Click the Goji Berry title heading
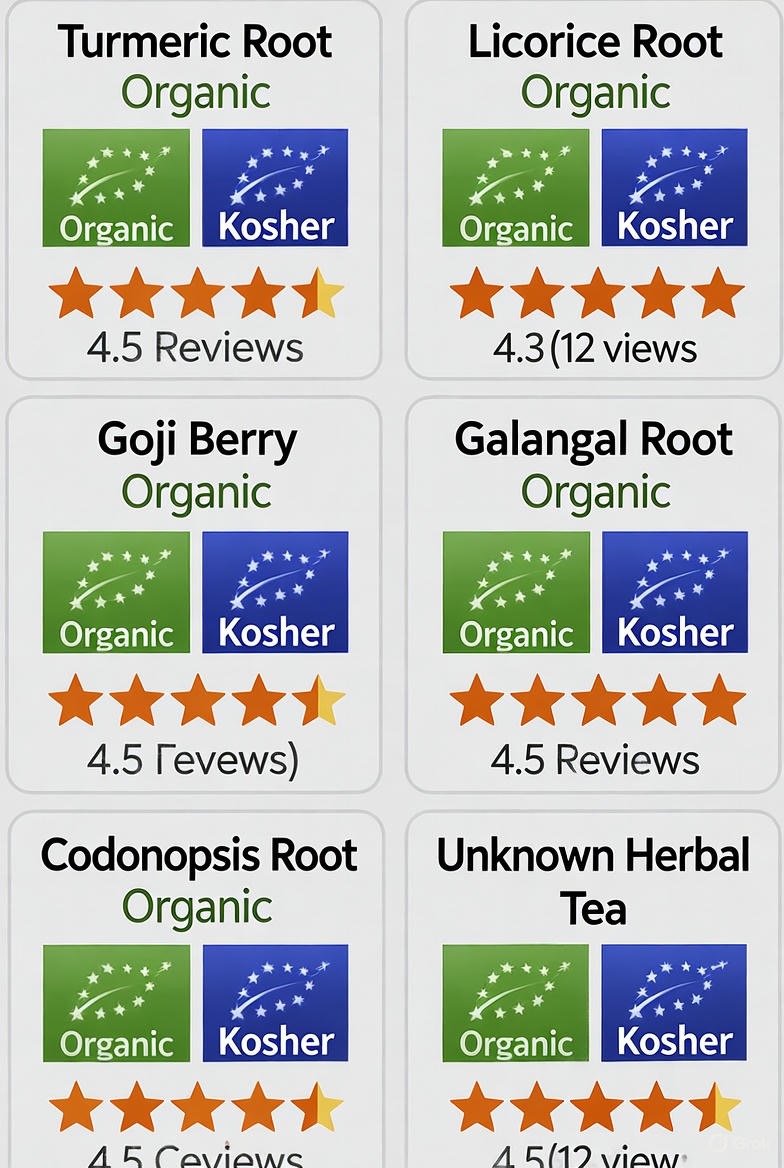784x1168 pixels. click(x=196, y=438)
